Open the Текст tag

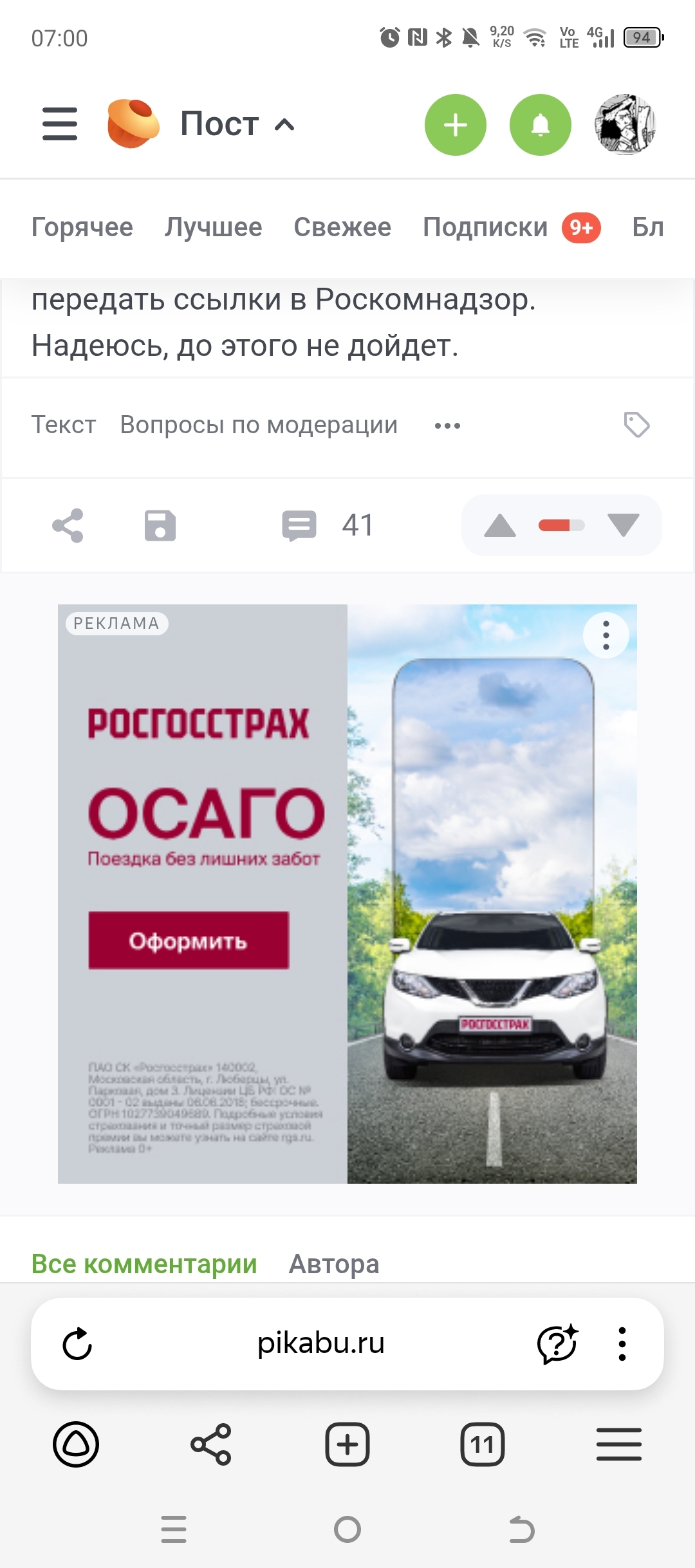coord(64,425)
